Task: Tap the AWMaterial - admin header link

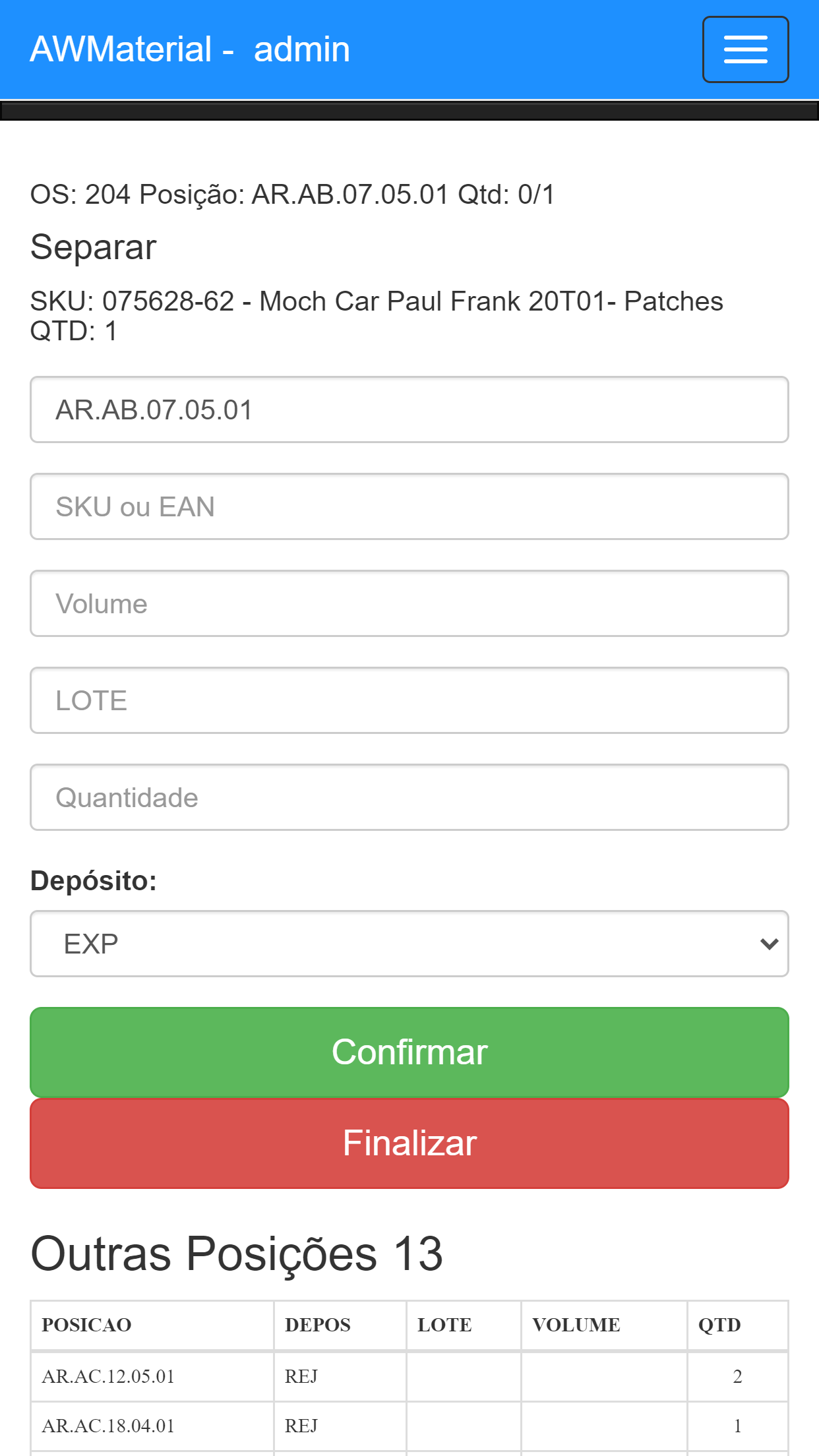Action: [190, 49]
